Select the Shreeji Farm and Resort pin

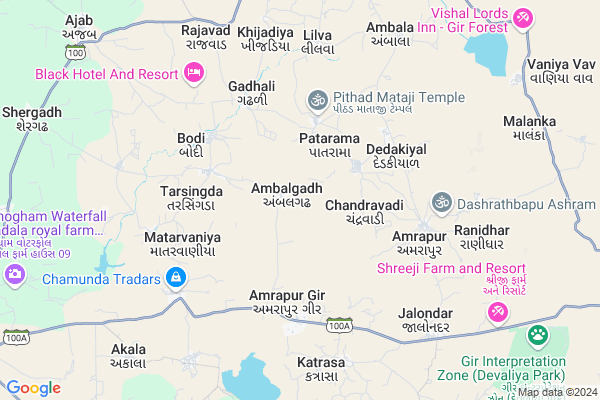496,313
